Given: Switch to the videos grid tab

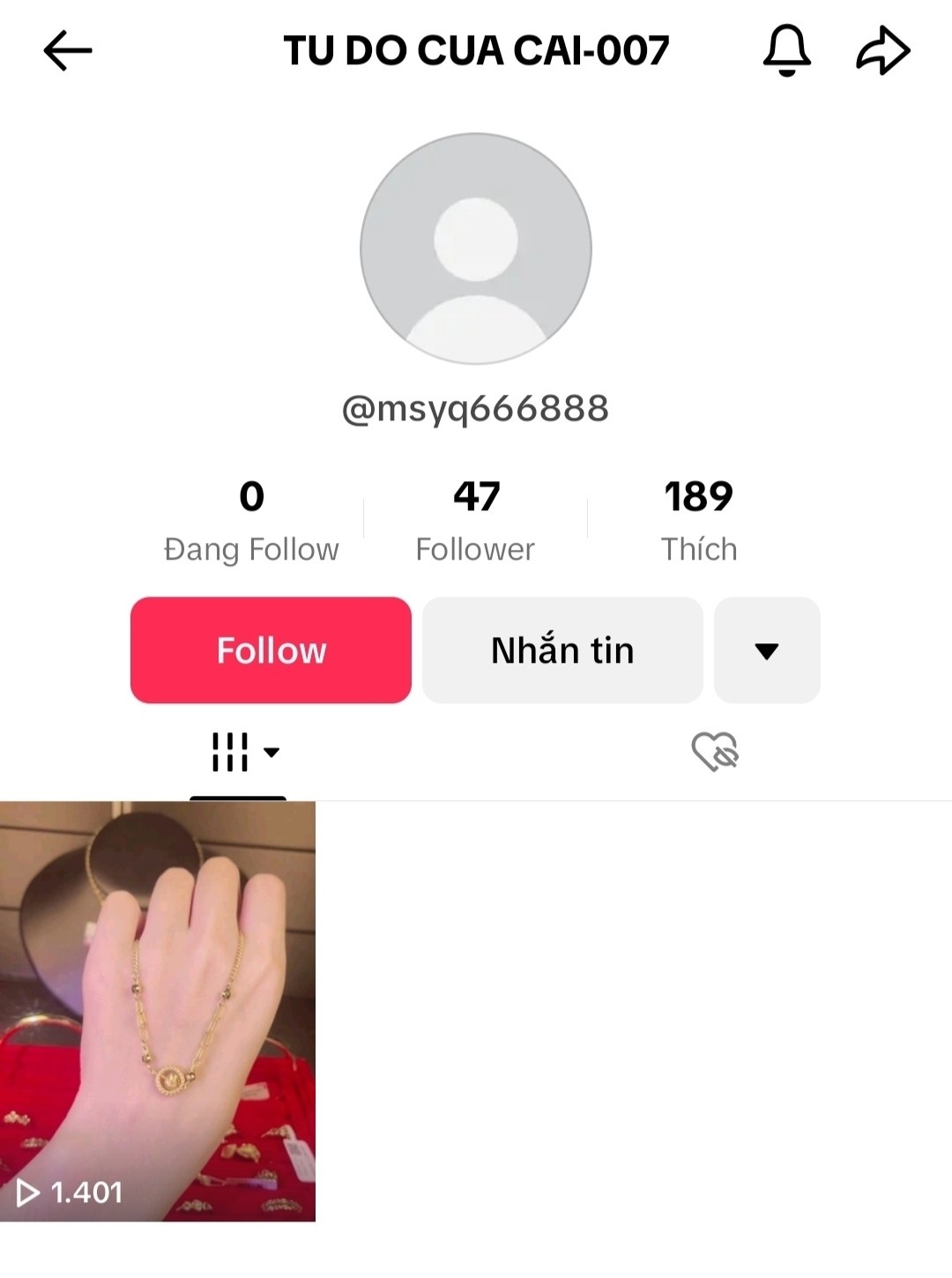Looking at the screenshot, I should (x=238, y=753).
